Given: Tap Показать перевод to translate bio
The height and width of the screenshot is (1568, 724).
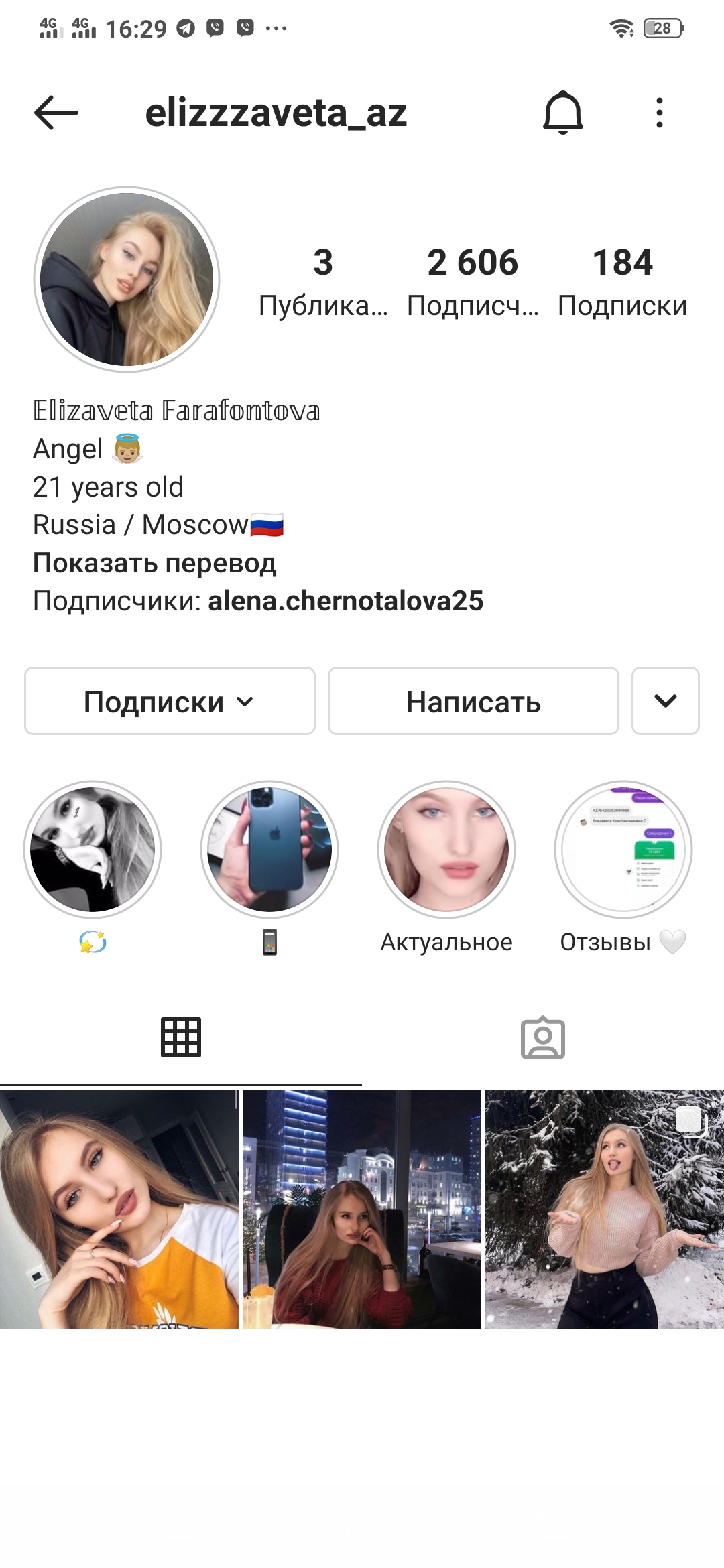Looking at the screenshot, I should [155, 563].
